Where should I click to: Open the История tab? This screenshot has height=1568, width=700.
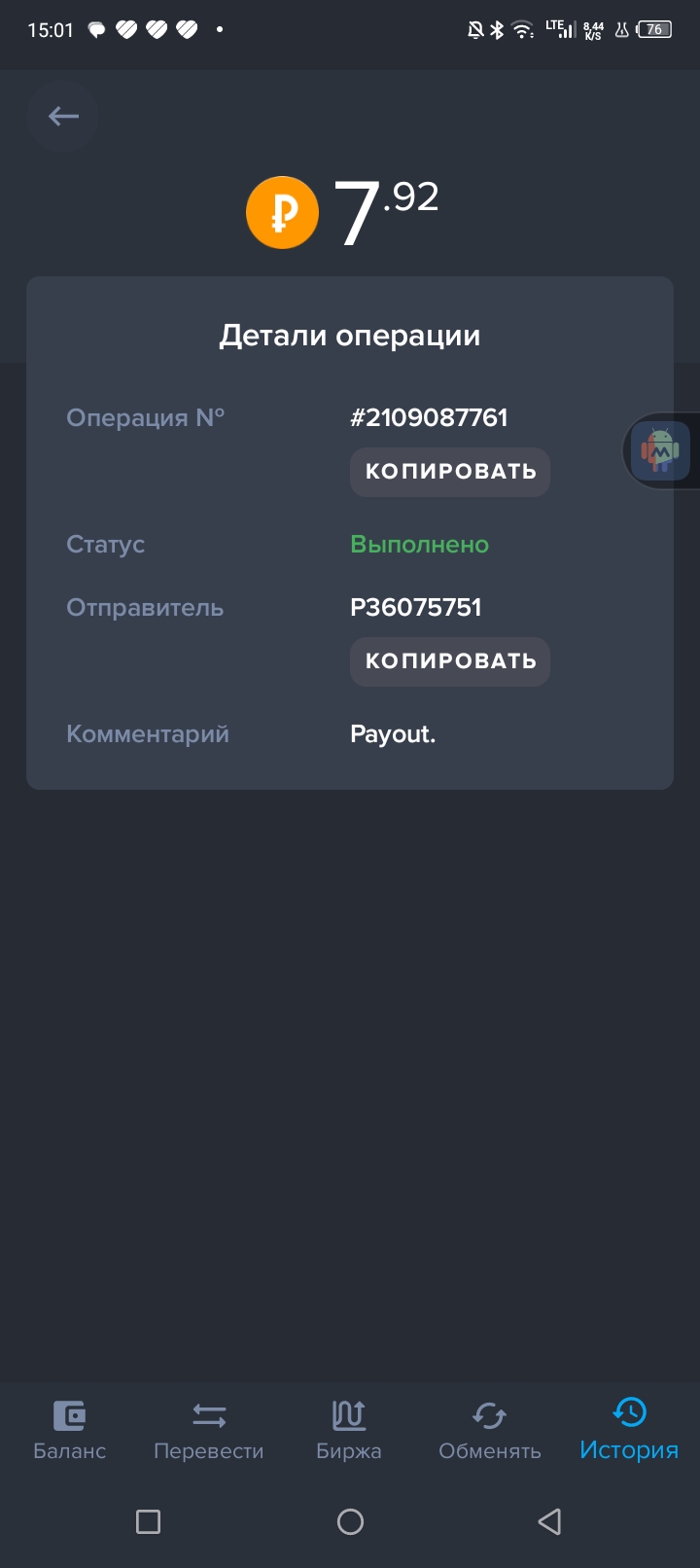pyautogui.click(x=629, y=1429)
